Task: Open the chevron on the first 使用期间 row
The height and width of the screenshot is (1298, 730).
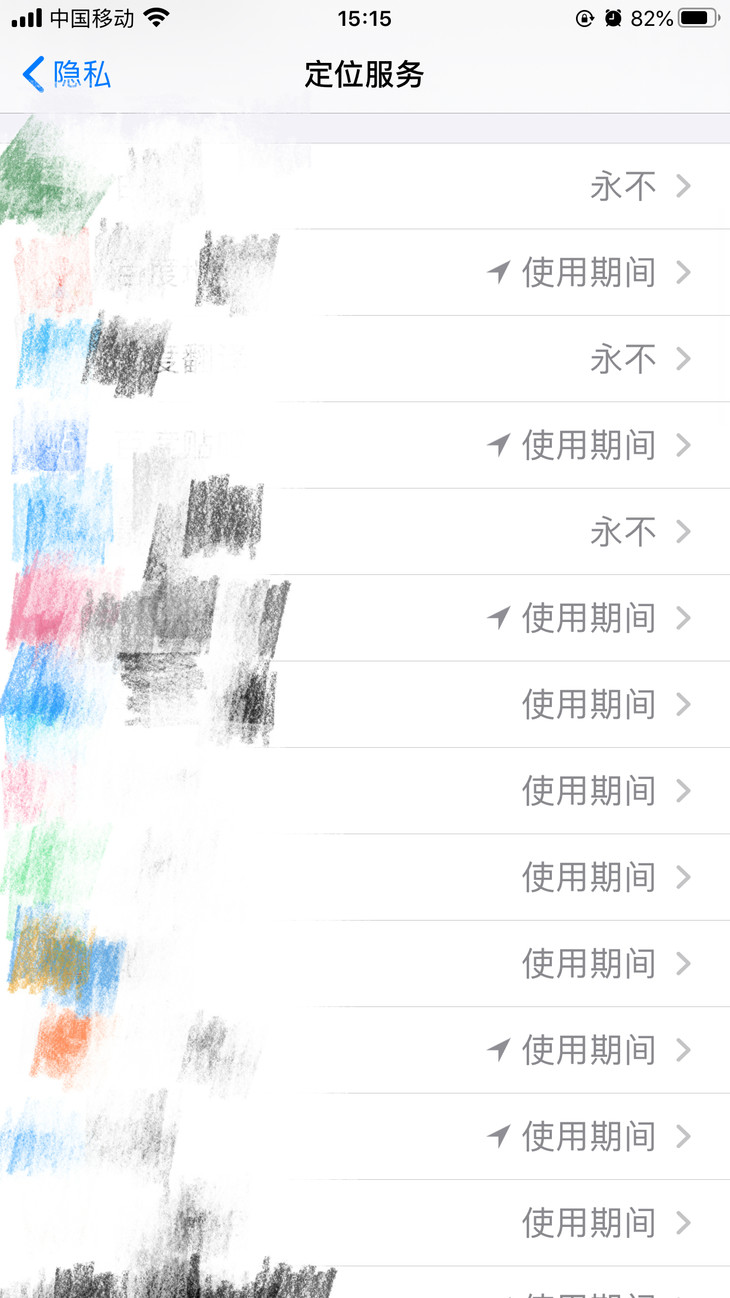Action: 686,273
